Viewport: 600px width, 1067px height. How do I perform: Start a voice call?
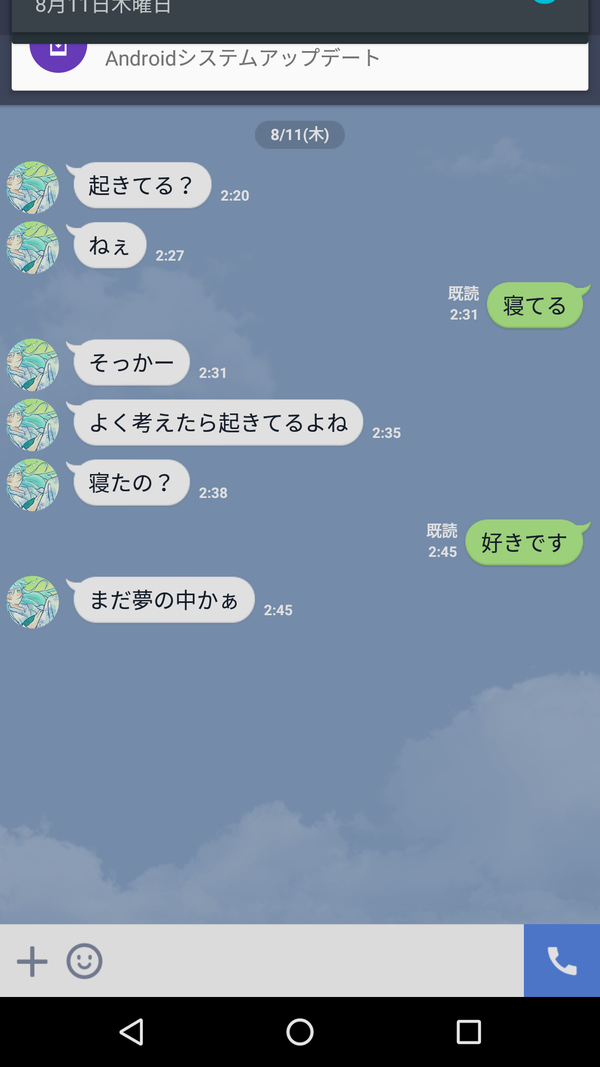pos(562,961)
